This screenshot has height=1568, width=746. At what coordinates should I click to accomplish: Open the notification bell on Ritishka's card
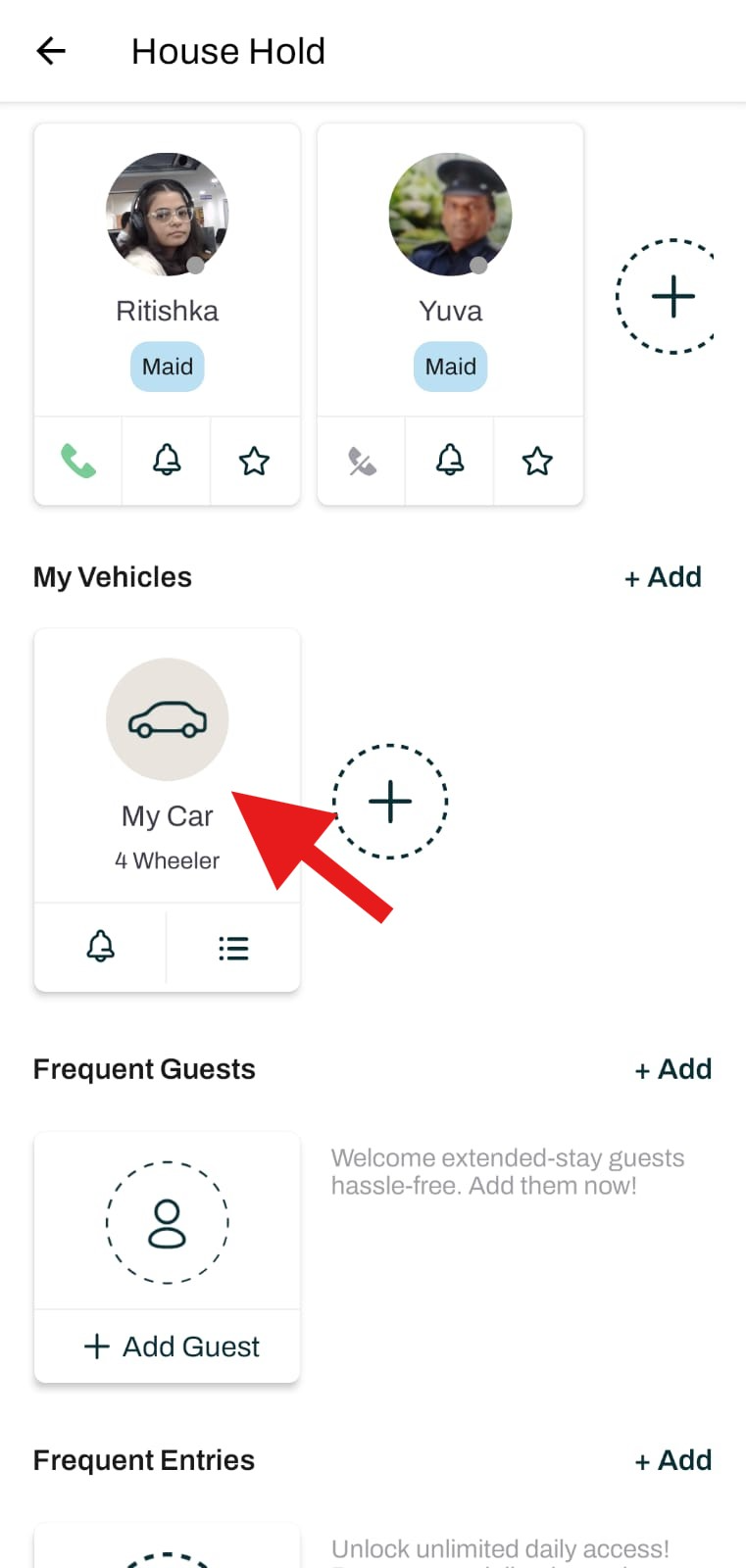click(x=167, y=461)
